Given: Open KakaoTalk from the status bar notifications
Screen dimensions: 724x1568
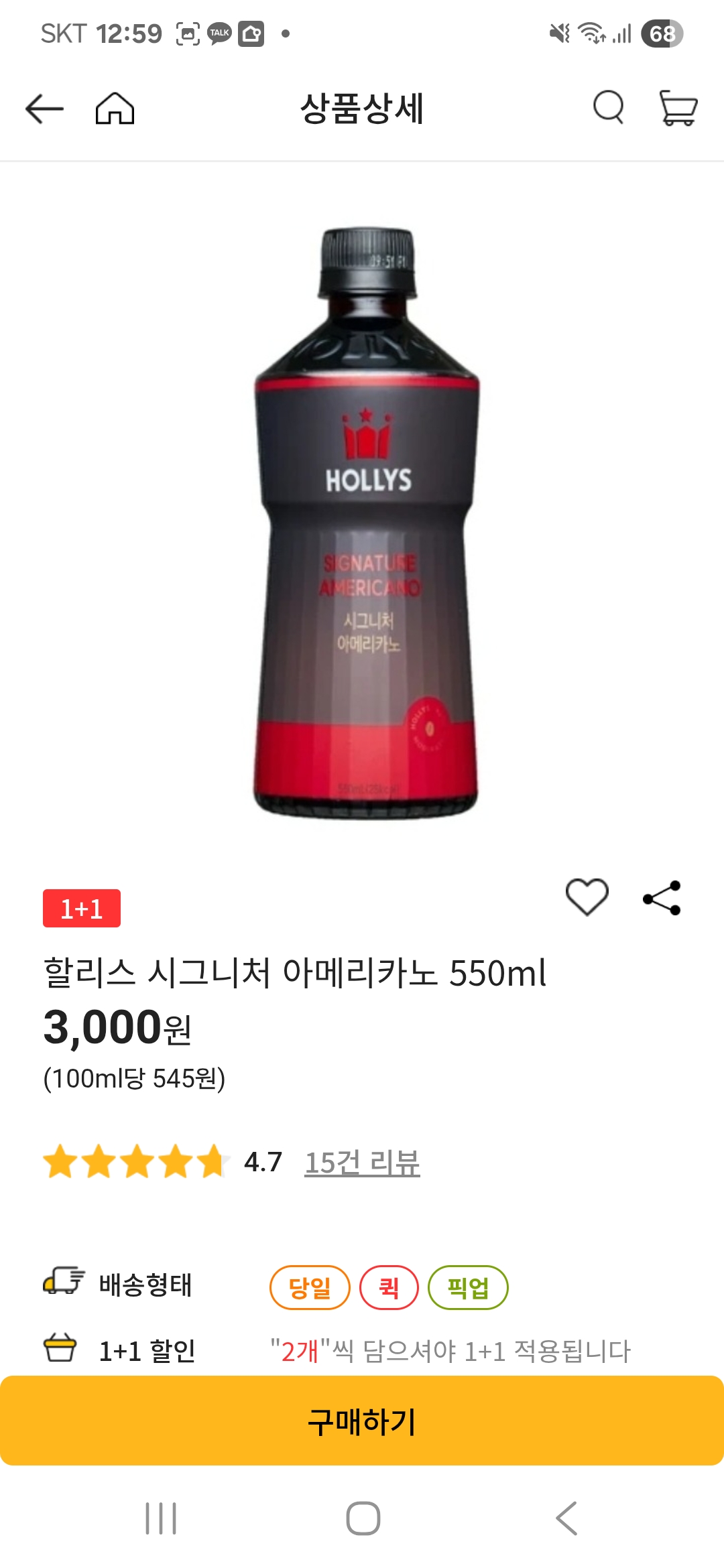Looking at the screenshot, I should click(219, 31).
